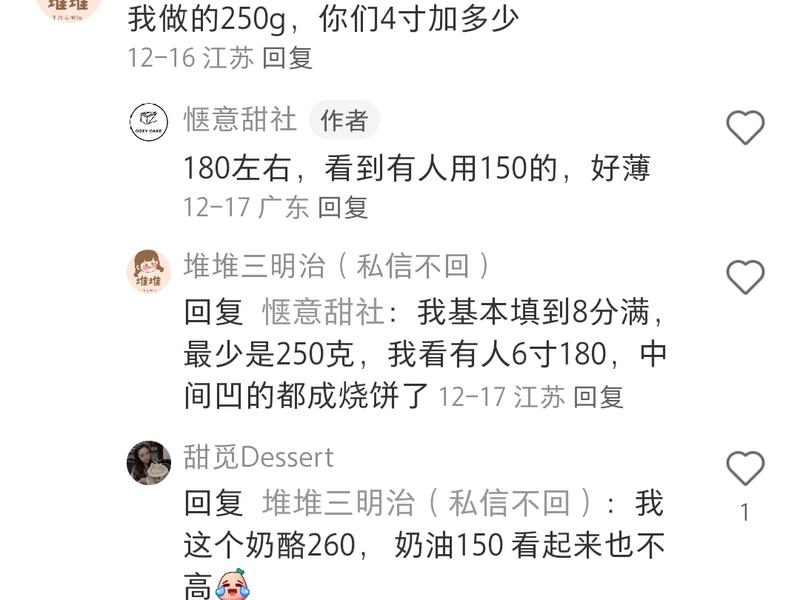Reply to 惬意甜社's 12-17 广东 comment
The height and width of the screenshot is (600, 800).
pyautogui.click(x=343, y=207)
